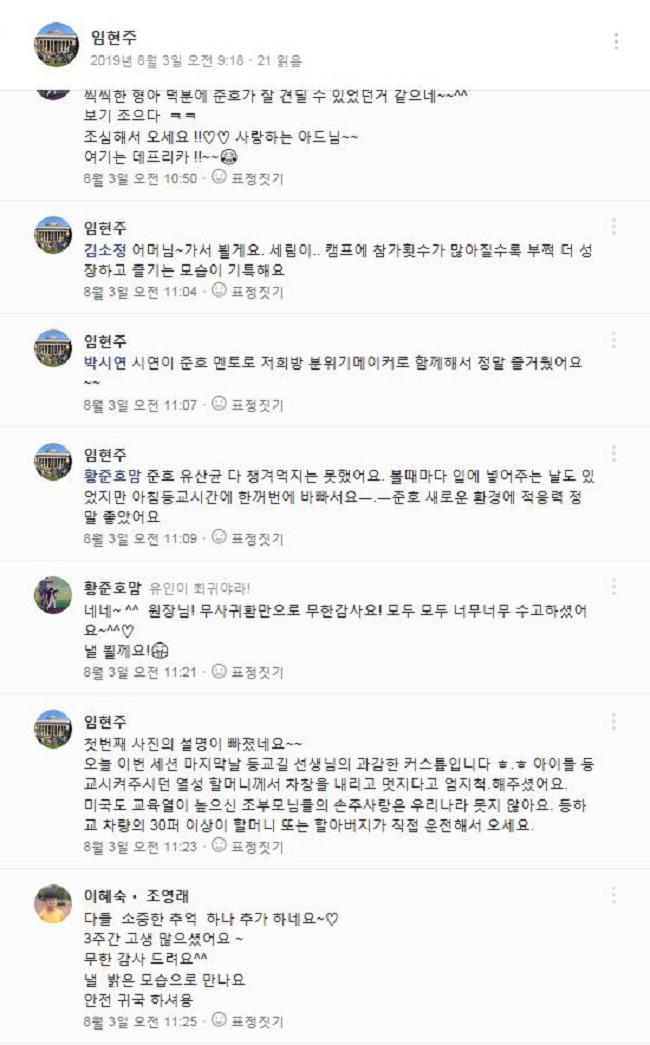Open more options on the 11:23 comment
Screen dimensions: 650x1045
(x=614, y=721)
